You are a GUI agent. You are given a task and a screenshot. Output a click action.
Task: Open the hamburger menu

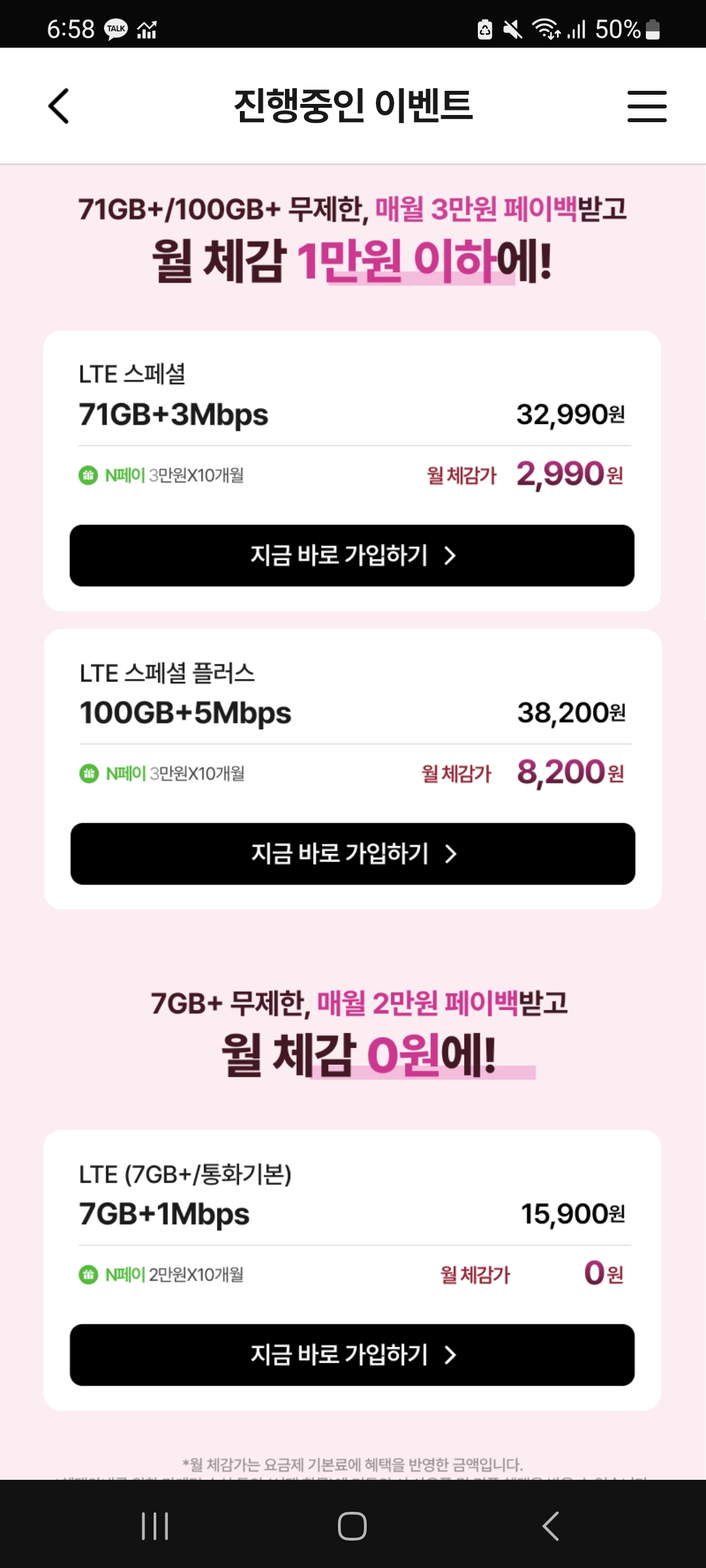click(647, 106)
